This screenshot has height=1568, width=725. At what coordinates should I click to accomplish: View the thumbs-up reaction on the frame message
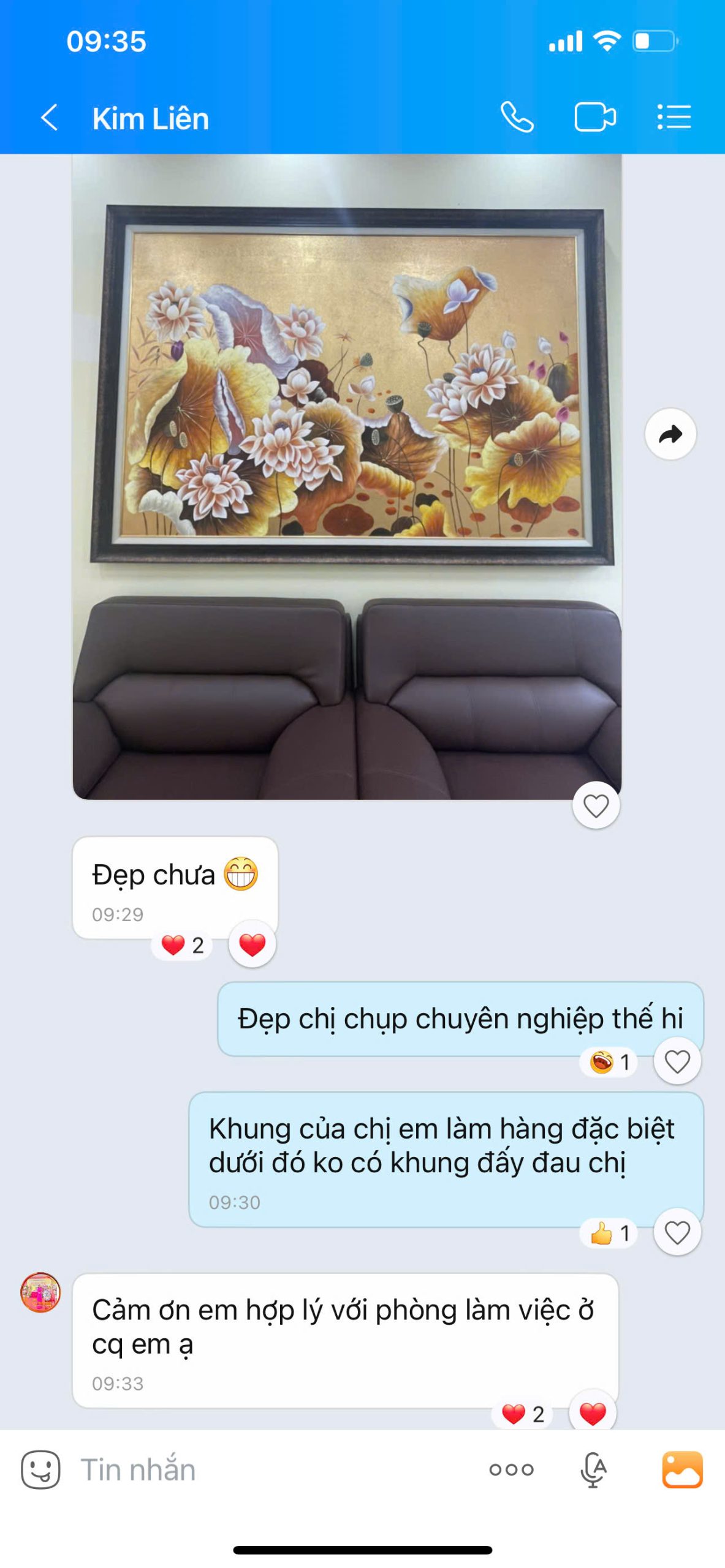pos(610,1233)
